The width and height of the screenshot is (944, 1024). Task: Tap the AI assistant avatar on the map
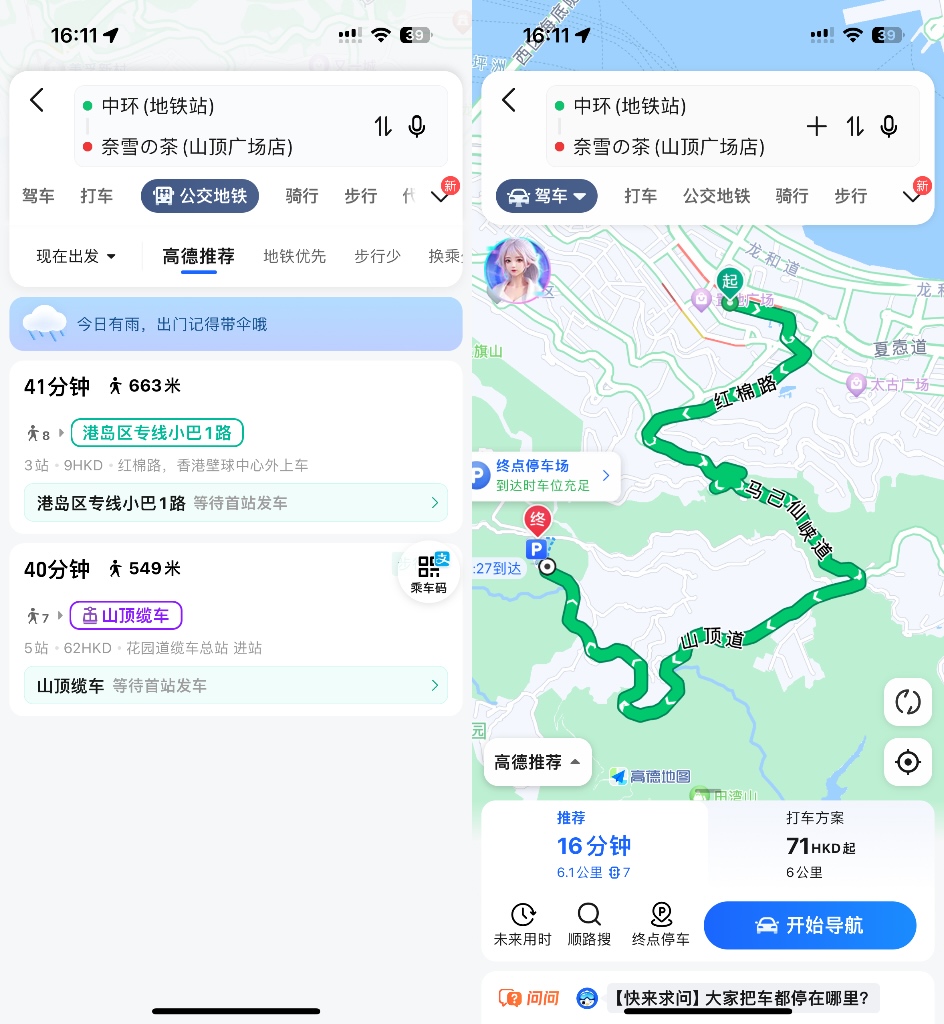[517, 271]
